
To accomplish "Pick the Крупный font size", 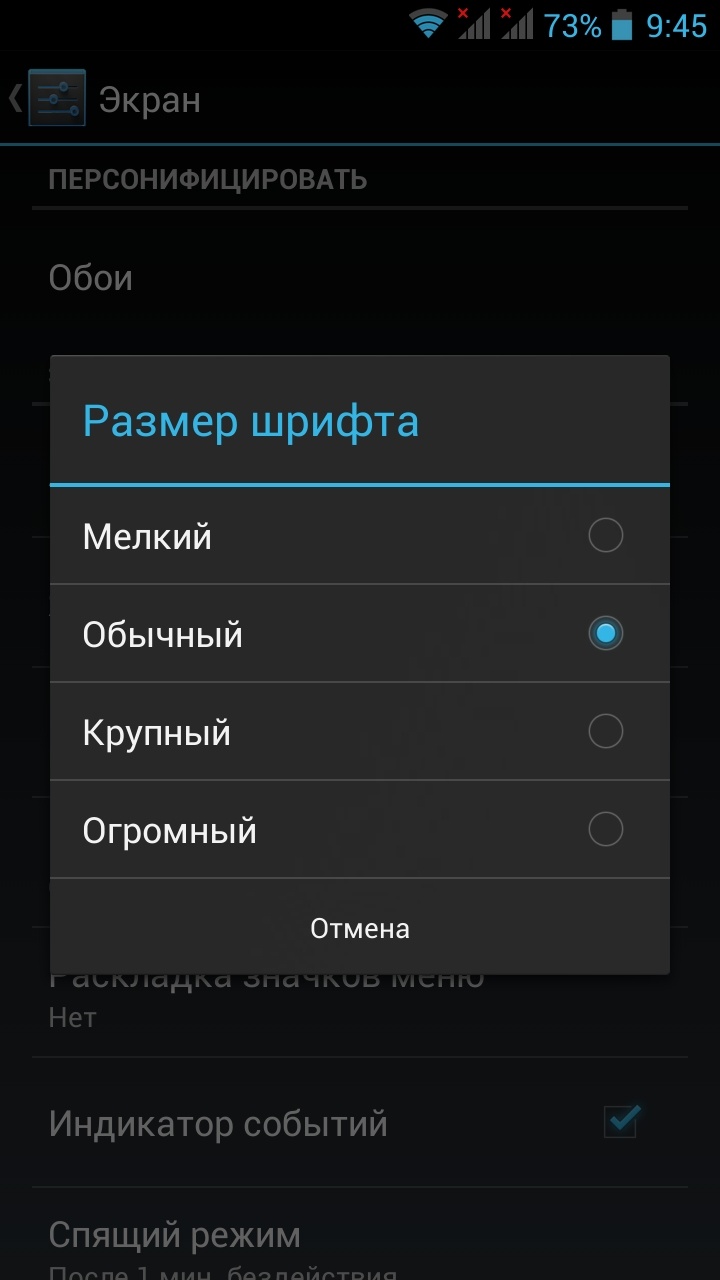I will (360, 732).
